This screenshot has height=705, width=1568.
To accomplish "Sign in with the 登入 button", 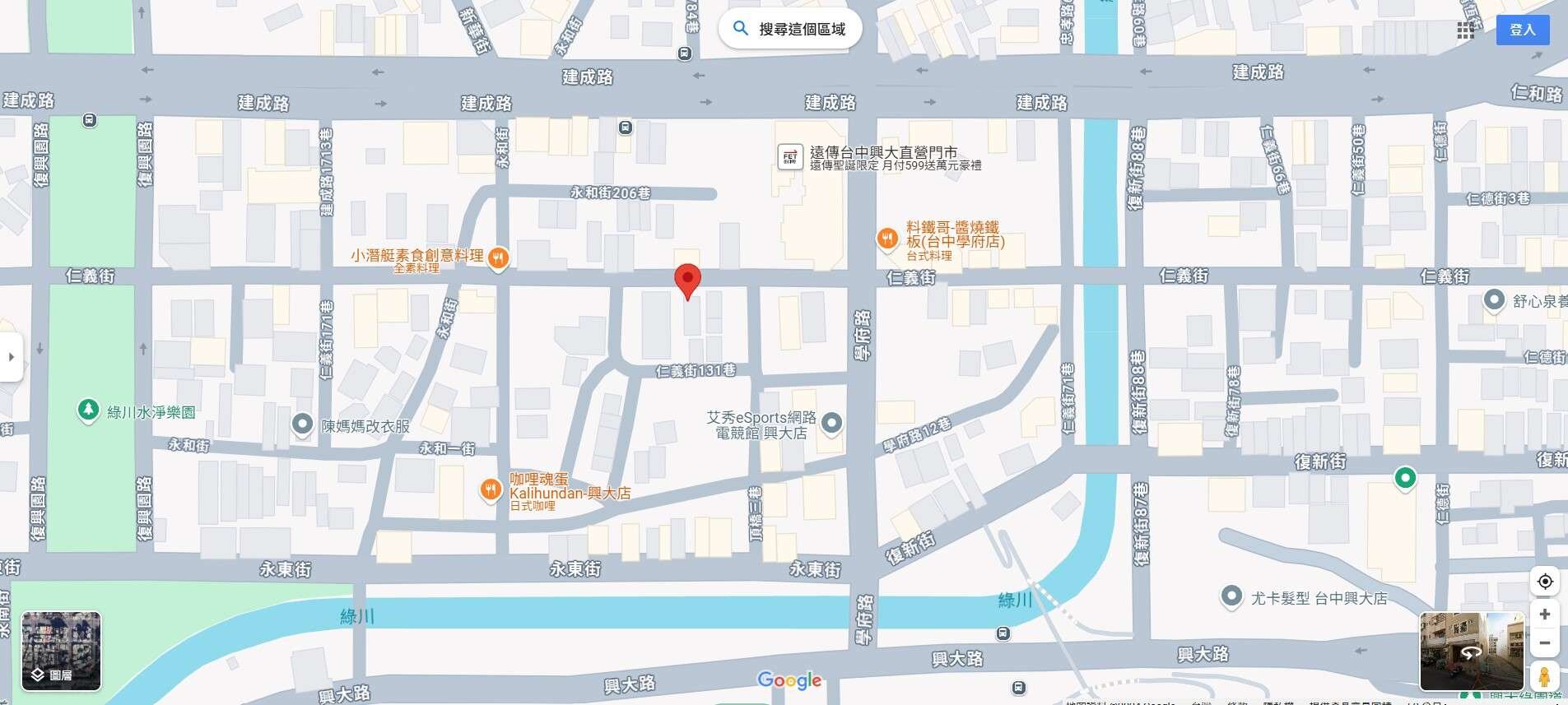I will 1522,30.
